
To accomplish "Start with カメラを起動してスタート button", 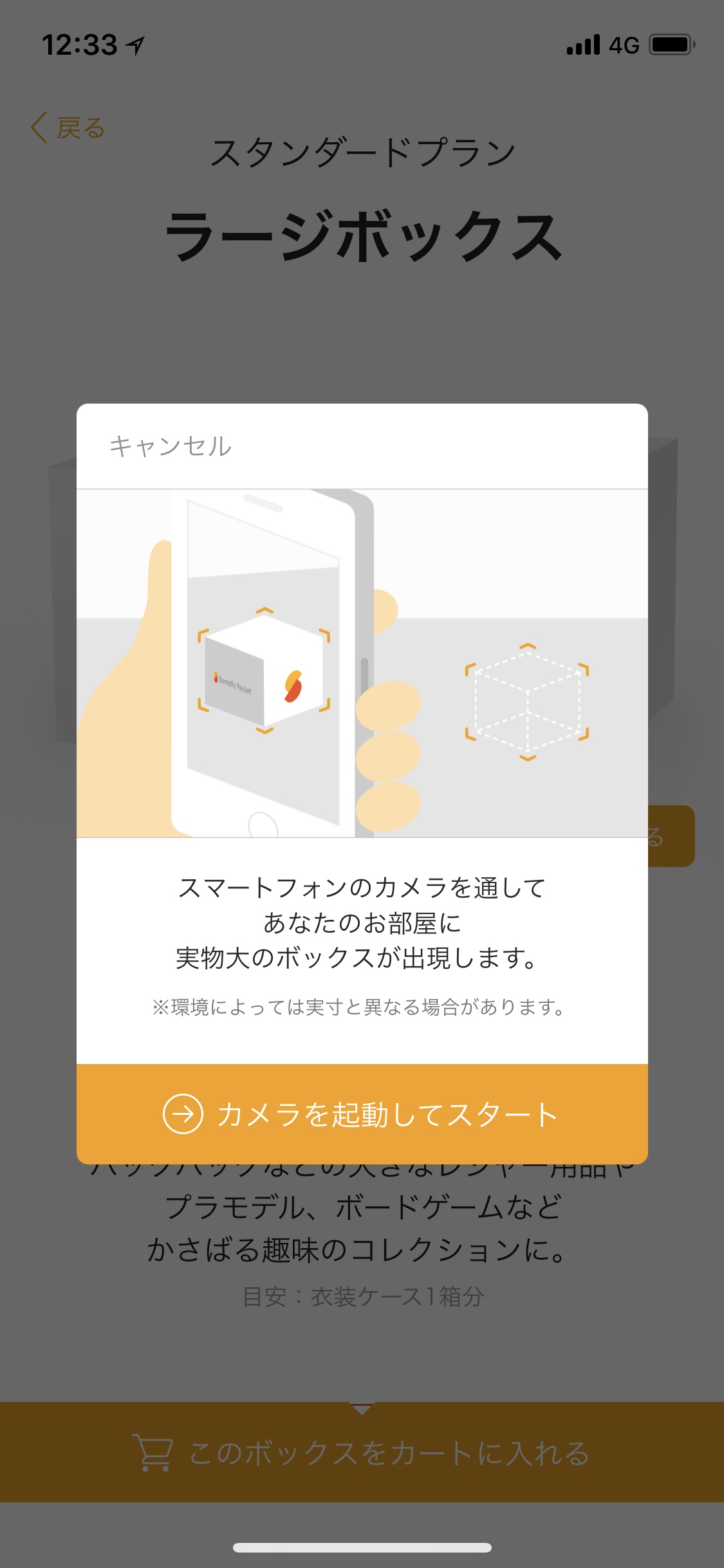I will (x=362, y=1114).
